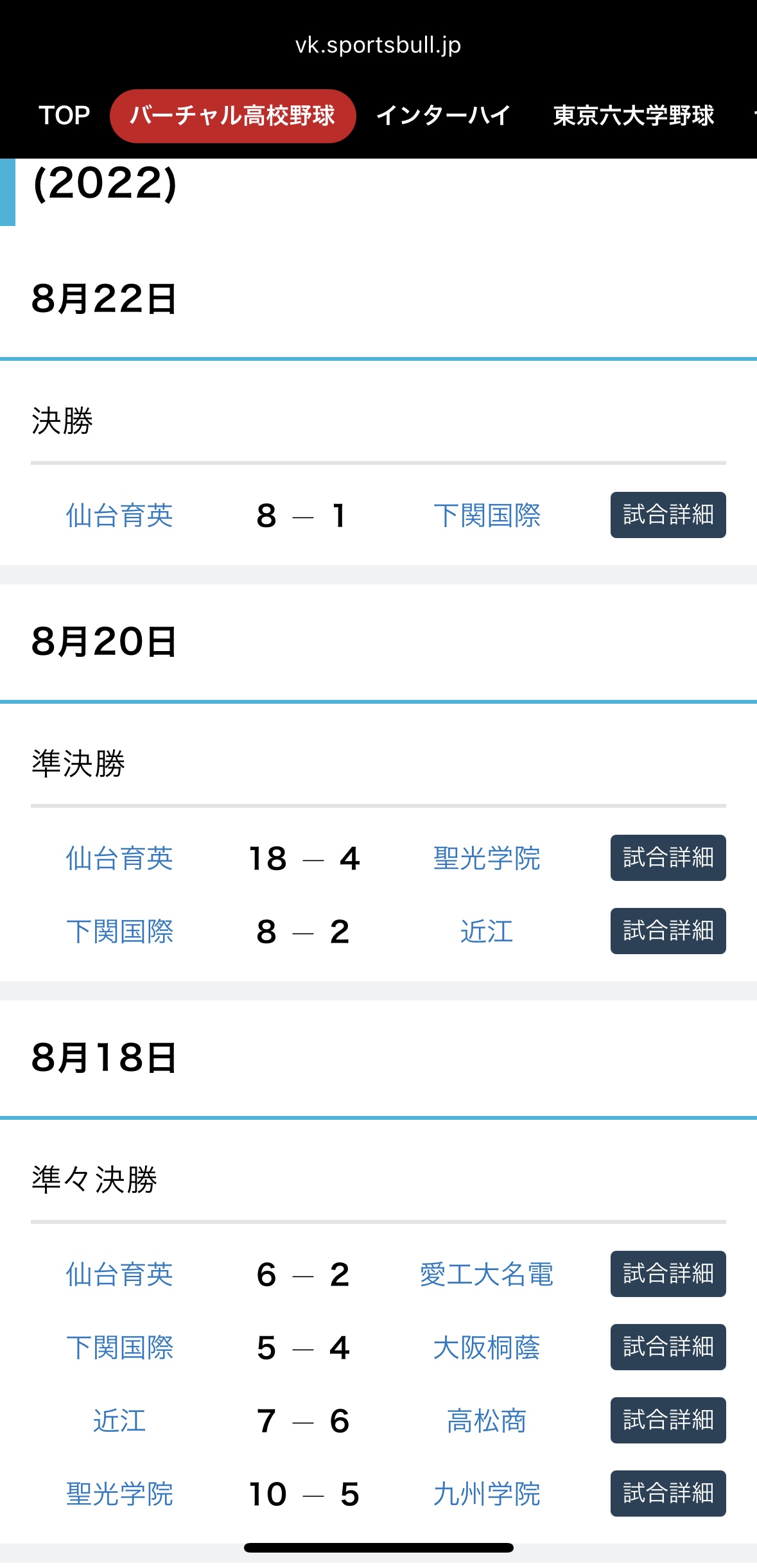This screenshot has width=757, height=1568.
Task: Tap the 高松商 team link
Action: 487,1421
